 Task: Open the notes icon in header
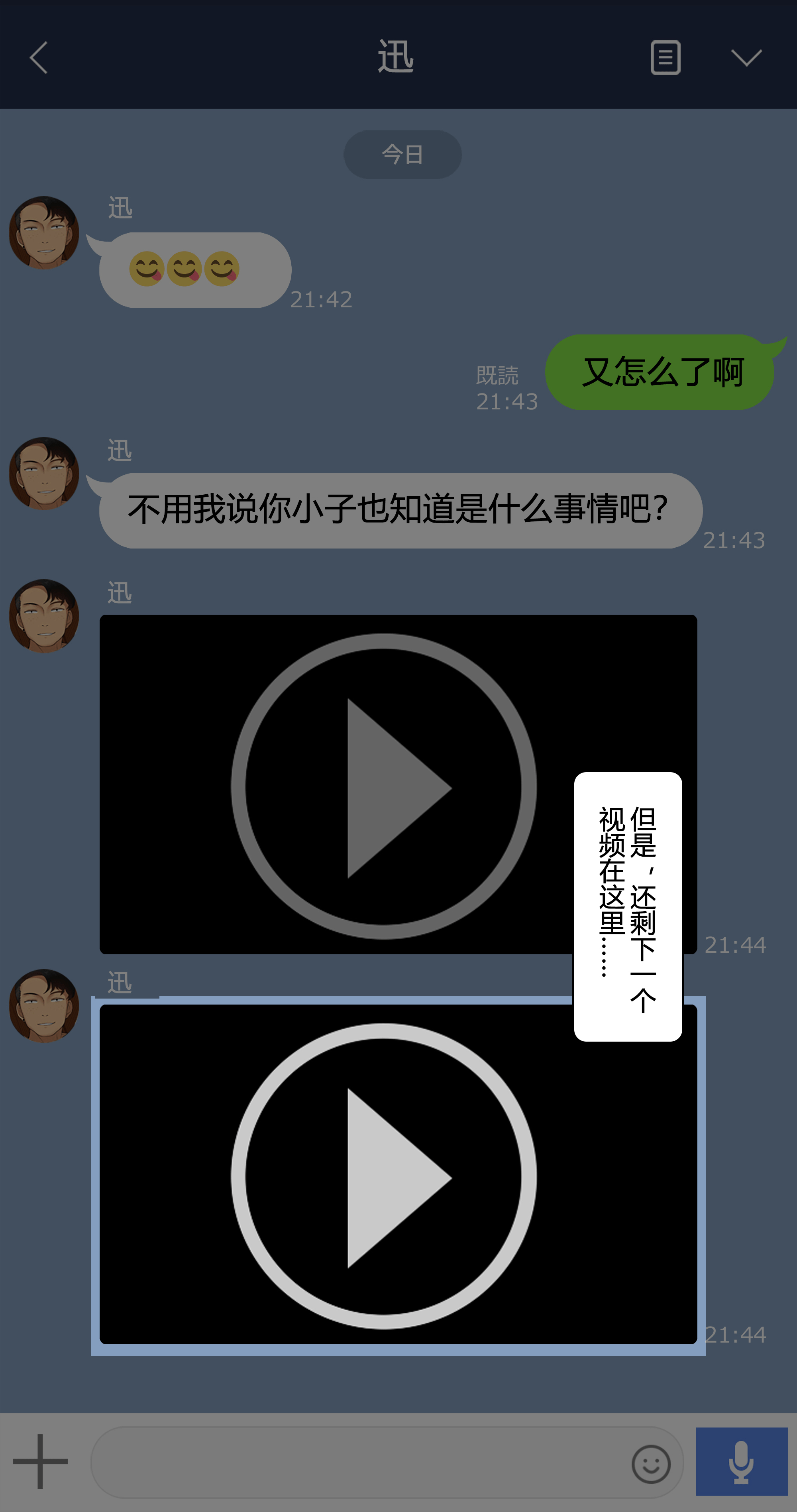[x=665, y=57]
